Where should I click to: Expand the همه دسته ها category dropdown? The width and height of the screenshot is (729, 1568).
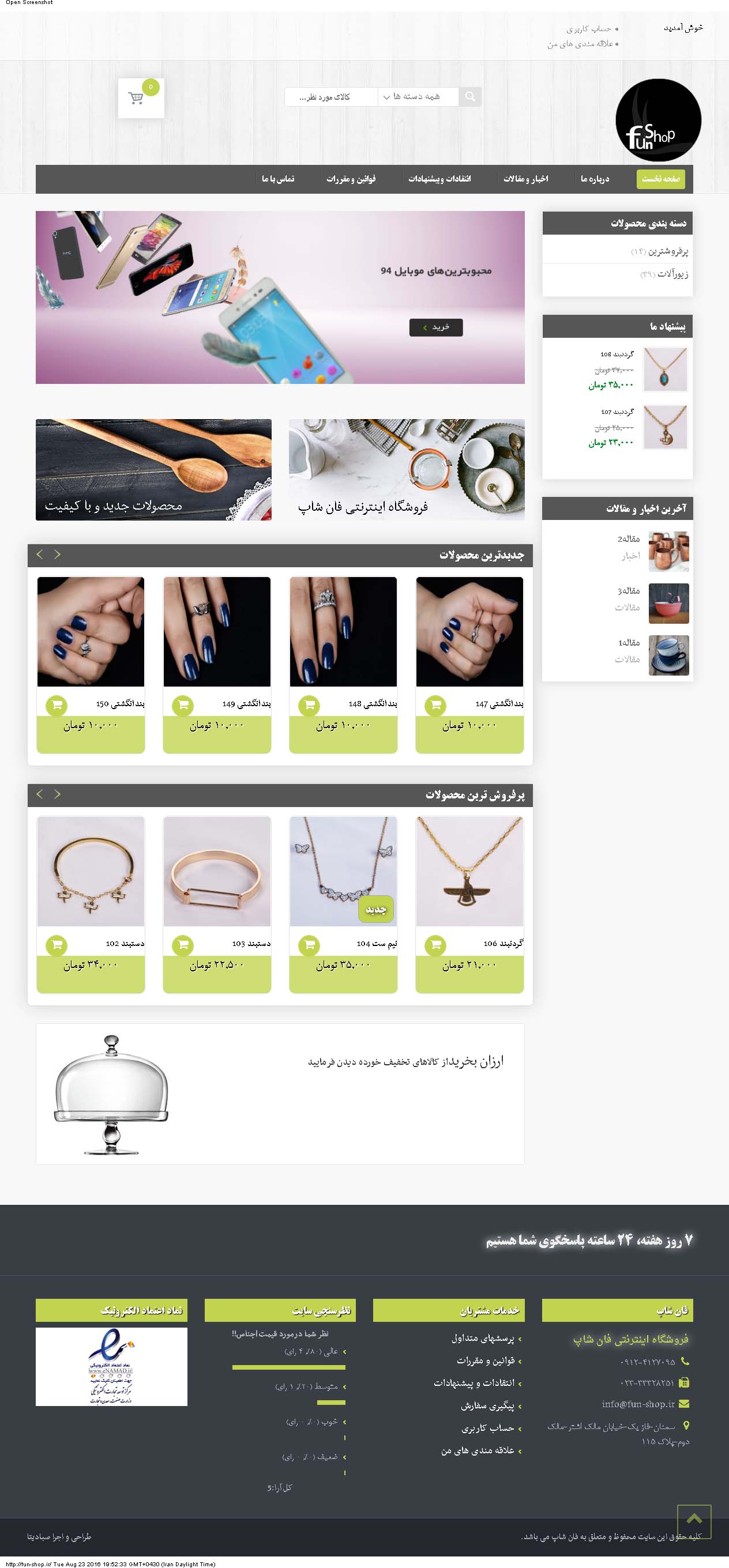coord(418,97)
